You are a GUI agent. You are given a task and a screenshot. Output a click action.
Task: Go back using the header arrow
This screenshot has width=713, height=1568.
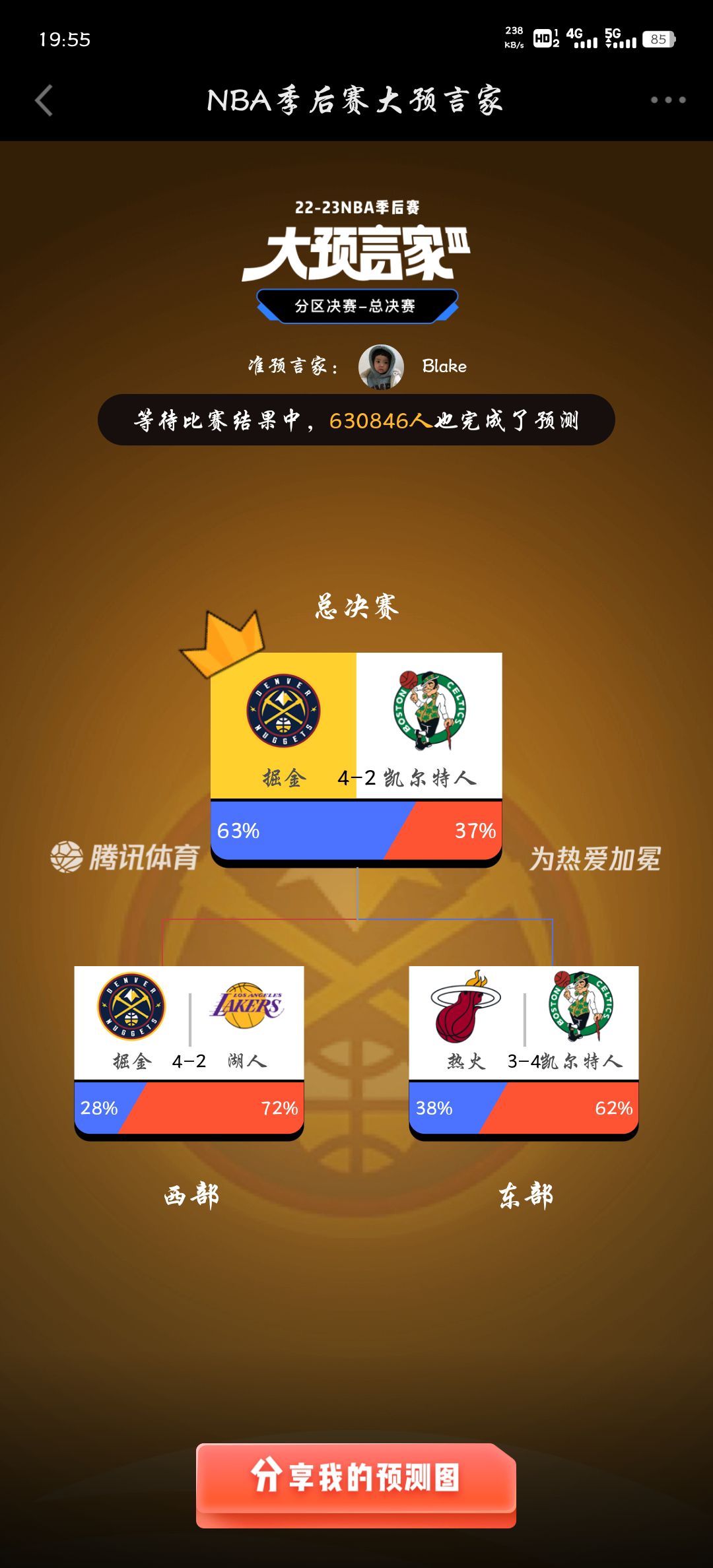(44, 100)
